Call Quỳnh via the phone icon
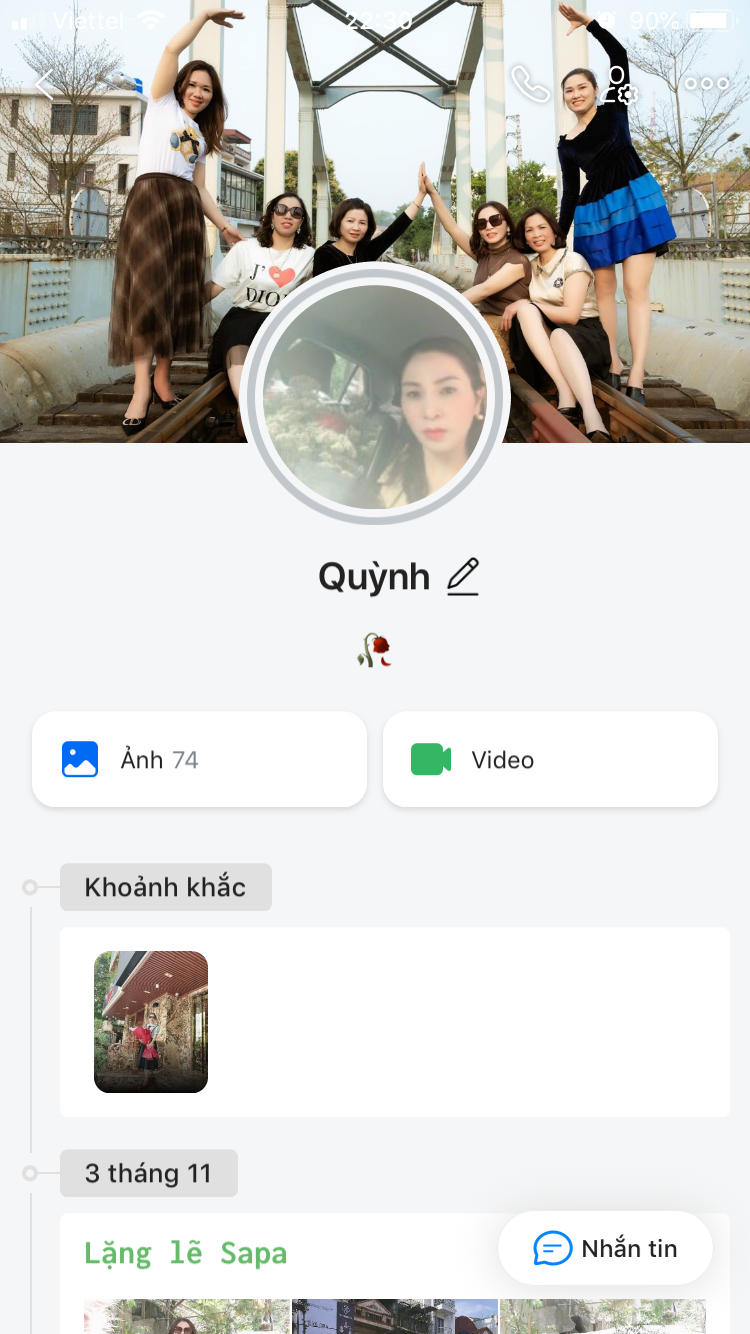 (x=529, y=84)
